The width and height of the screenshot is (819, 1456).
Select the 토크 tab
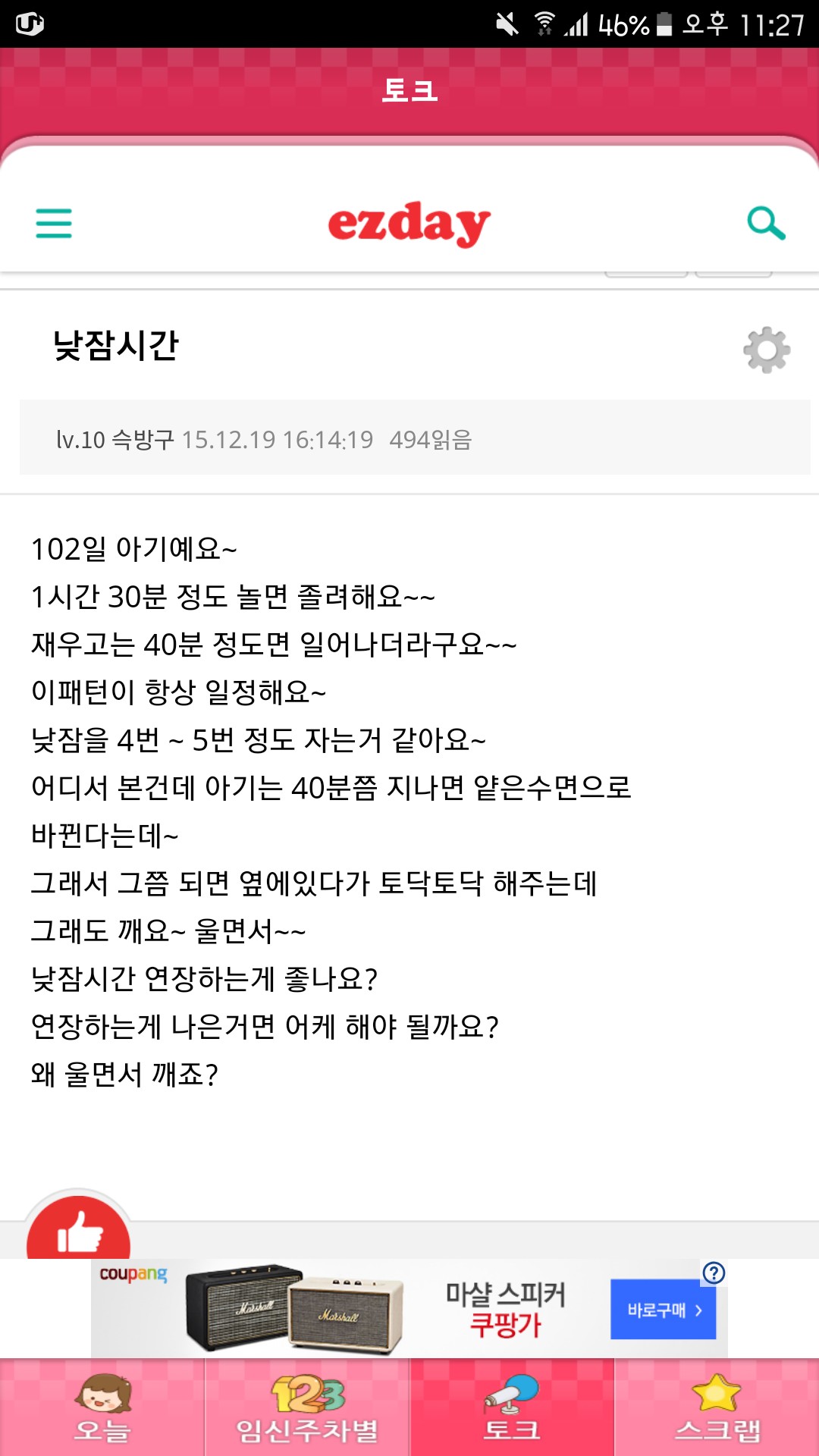coord(512,1407)
